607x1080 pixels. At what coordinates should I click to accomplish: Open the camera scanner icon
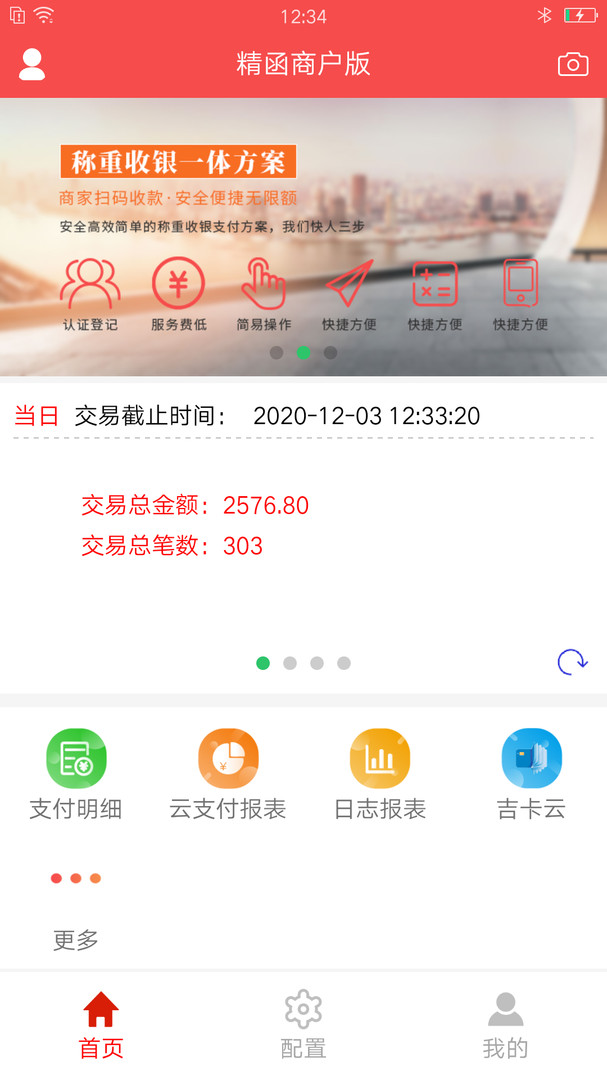[x=572, y=64]
